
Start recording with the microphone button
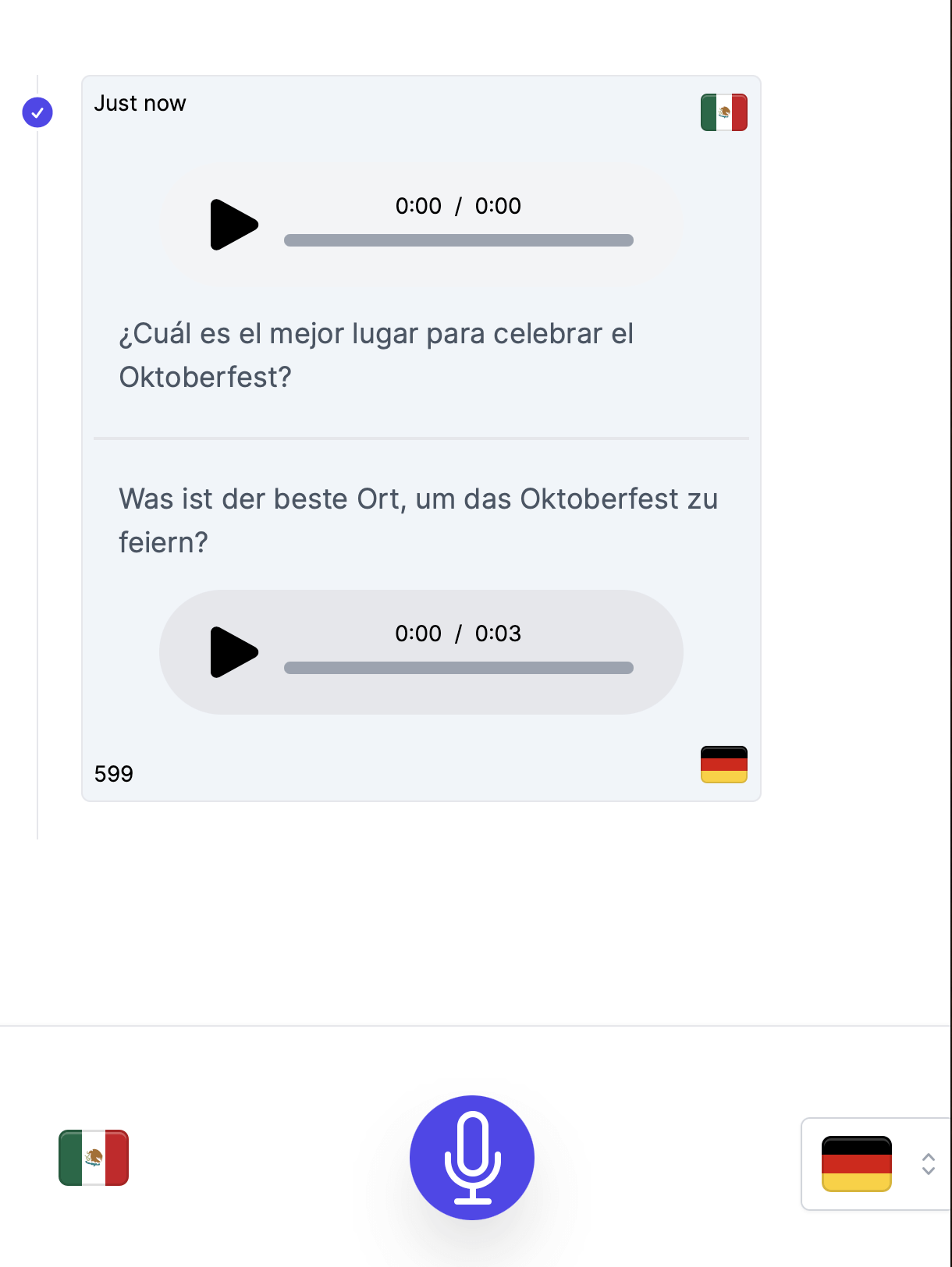pyautogui.click(x=472, y=1157)
